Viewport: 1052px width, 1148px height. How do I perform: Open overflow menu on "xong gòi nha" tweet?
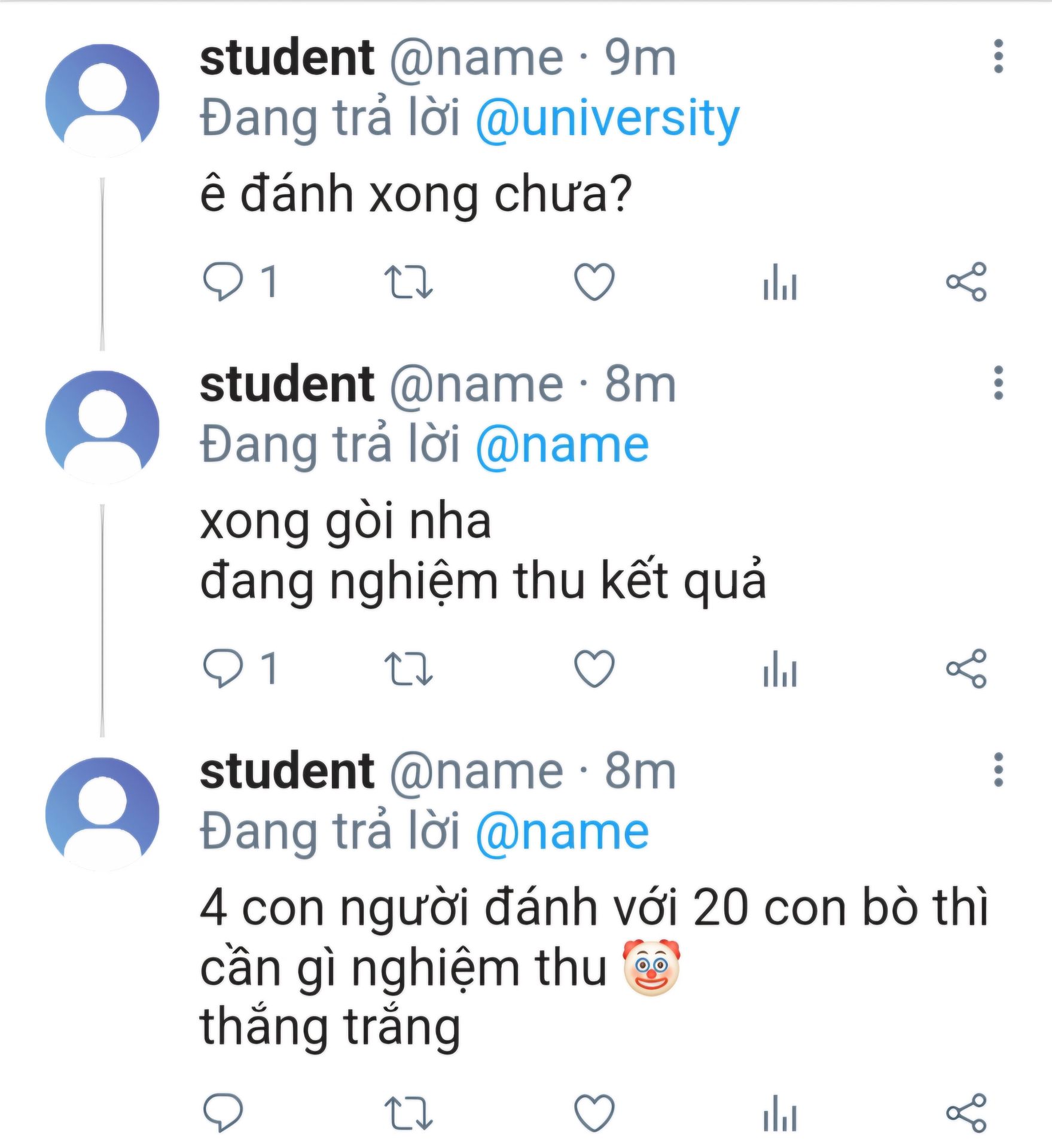(998, 383)
